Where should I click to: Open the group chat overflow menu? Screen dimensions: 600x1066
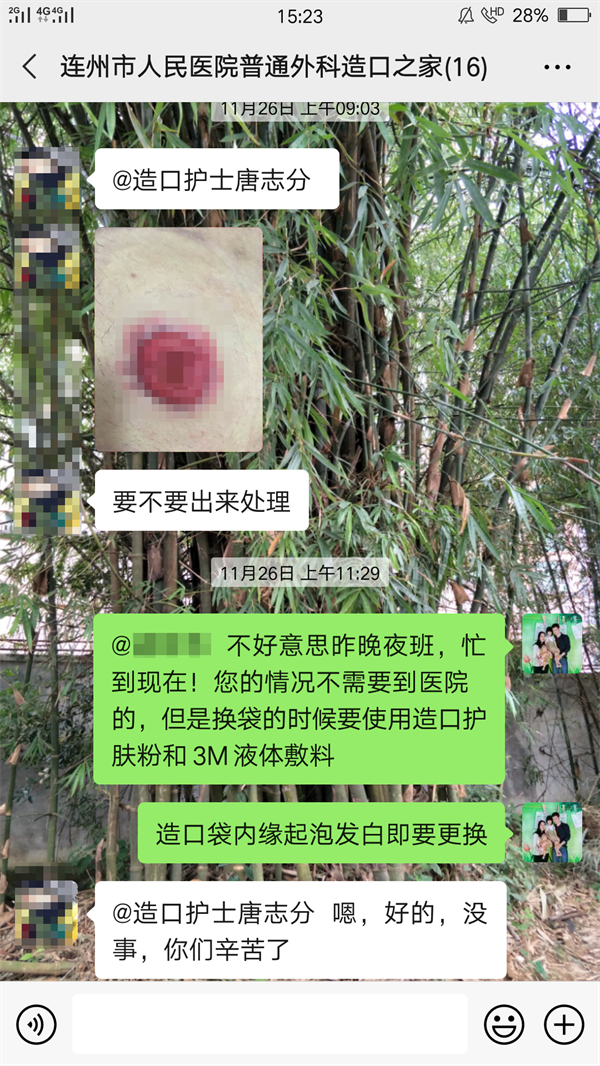pos(557,68)
